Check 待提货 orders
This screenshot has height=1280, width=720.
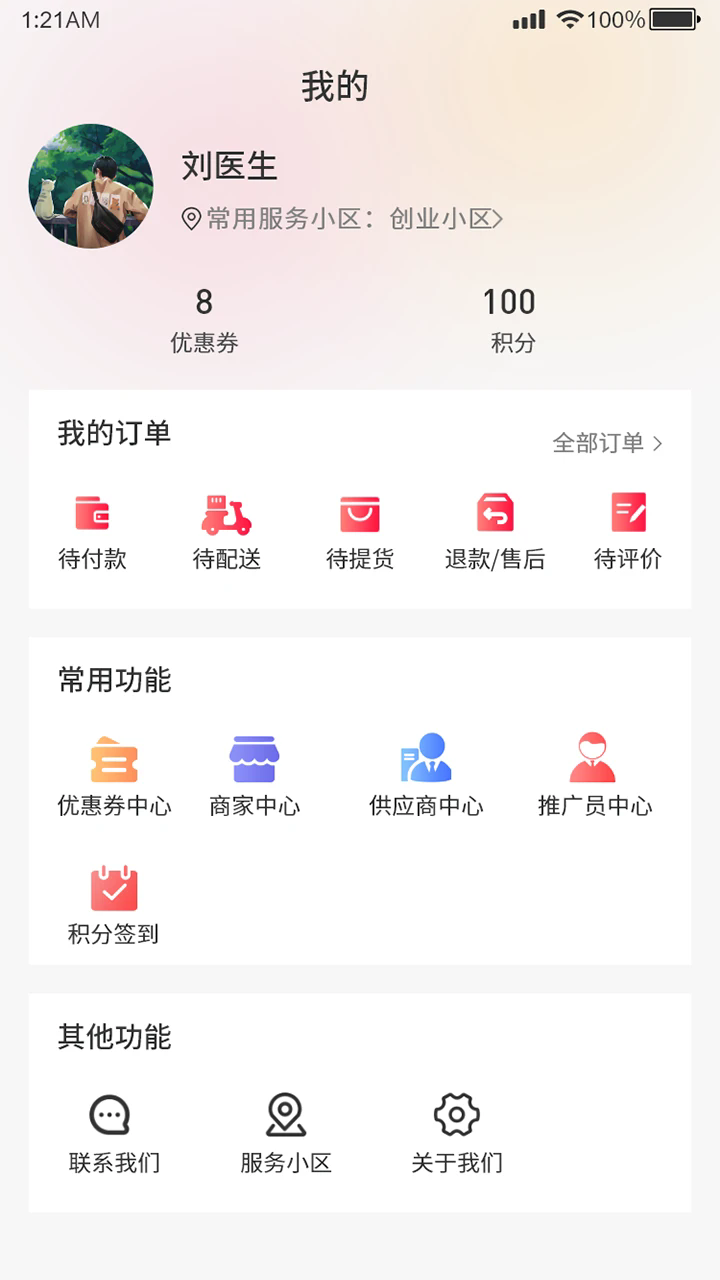point(360,531)
